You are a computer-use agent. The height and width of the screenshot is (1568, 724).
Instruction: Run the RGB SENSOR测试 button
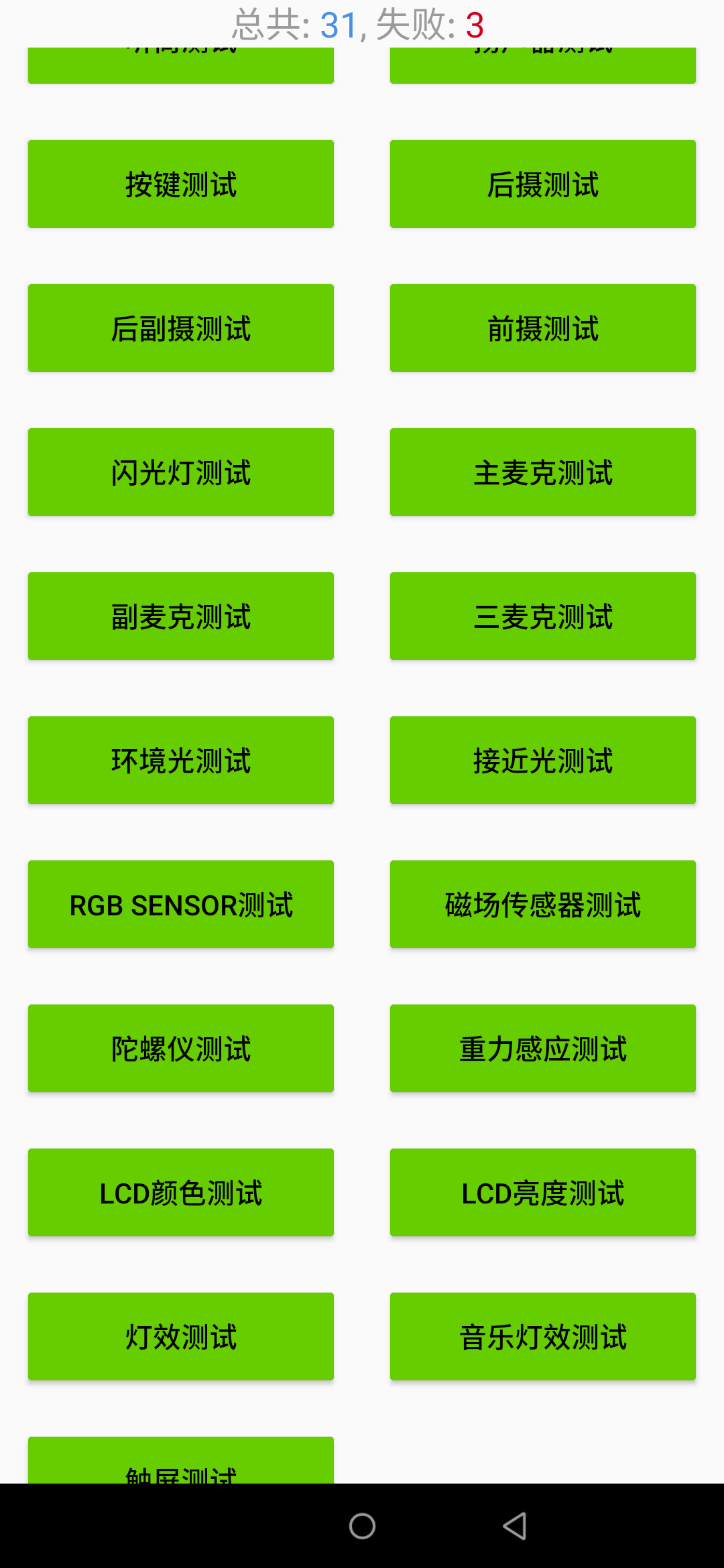pos(181,904)
